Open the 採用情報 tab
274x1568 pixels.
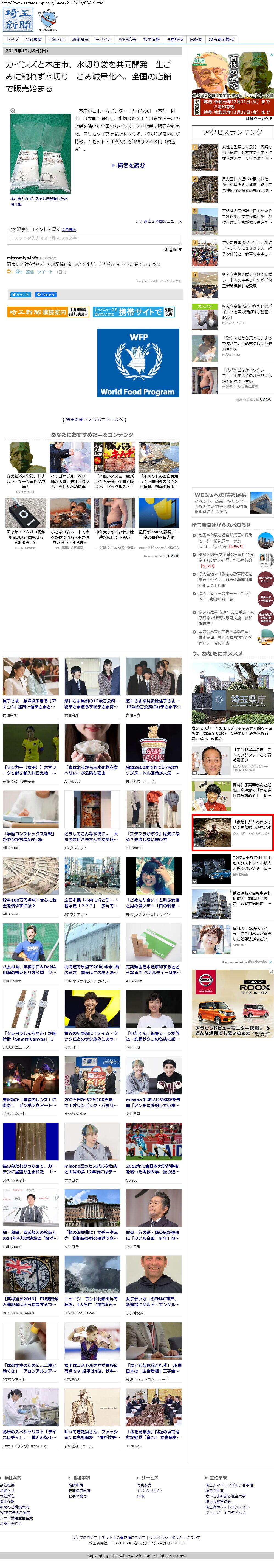click(151, 40)
